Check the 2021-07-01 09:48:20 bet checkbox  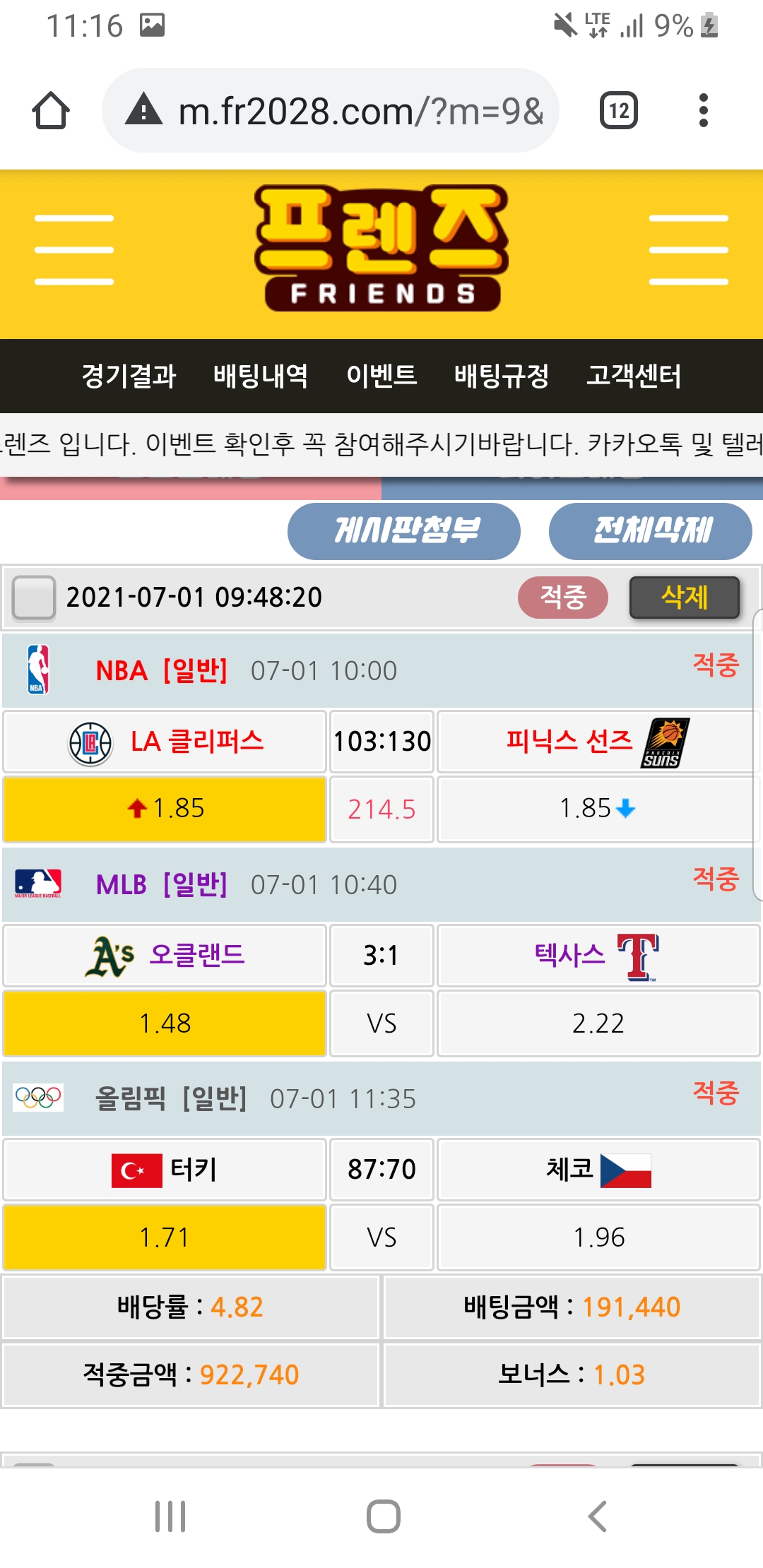[34, 598]
